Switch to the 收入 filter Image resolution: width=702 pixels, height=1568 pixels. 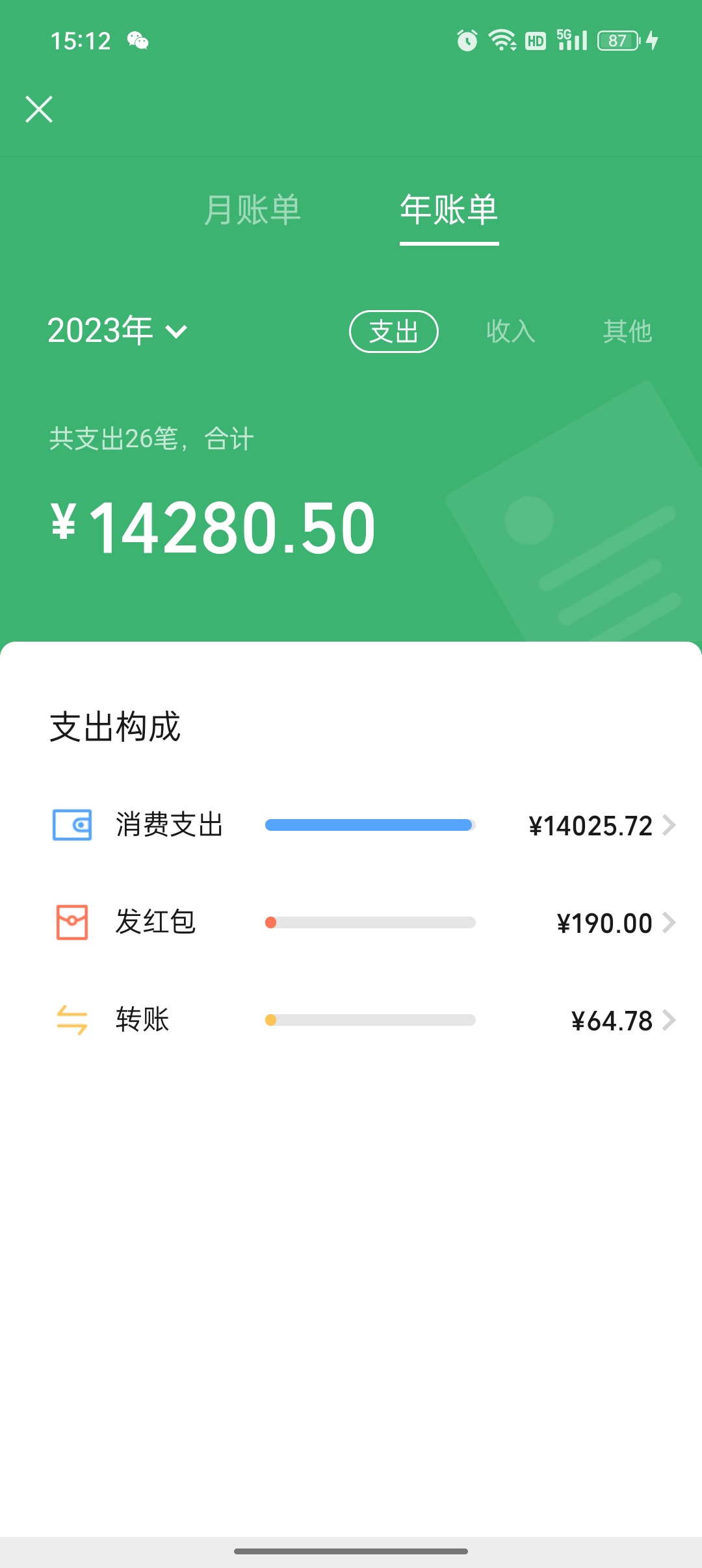(511, 332)
